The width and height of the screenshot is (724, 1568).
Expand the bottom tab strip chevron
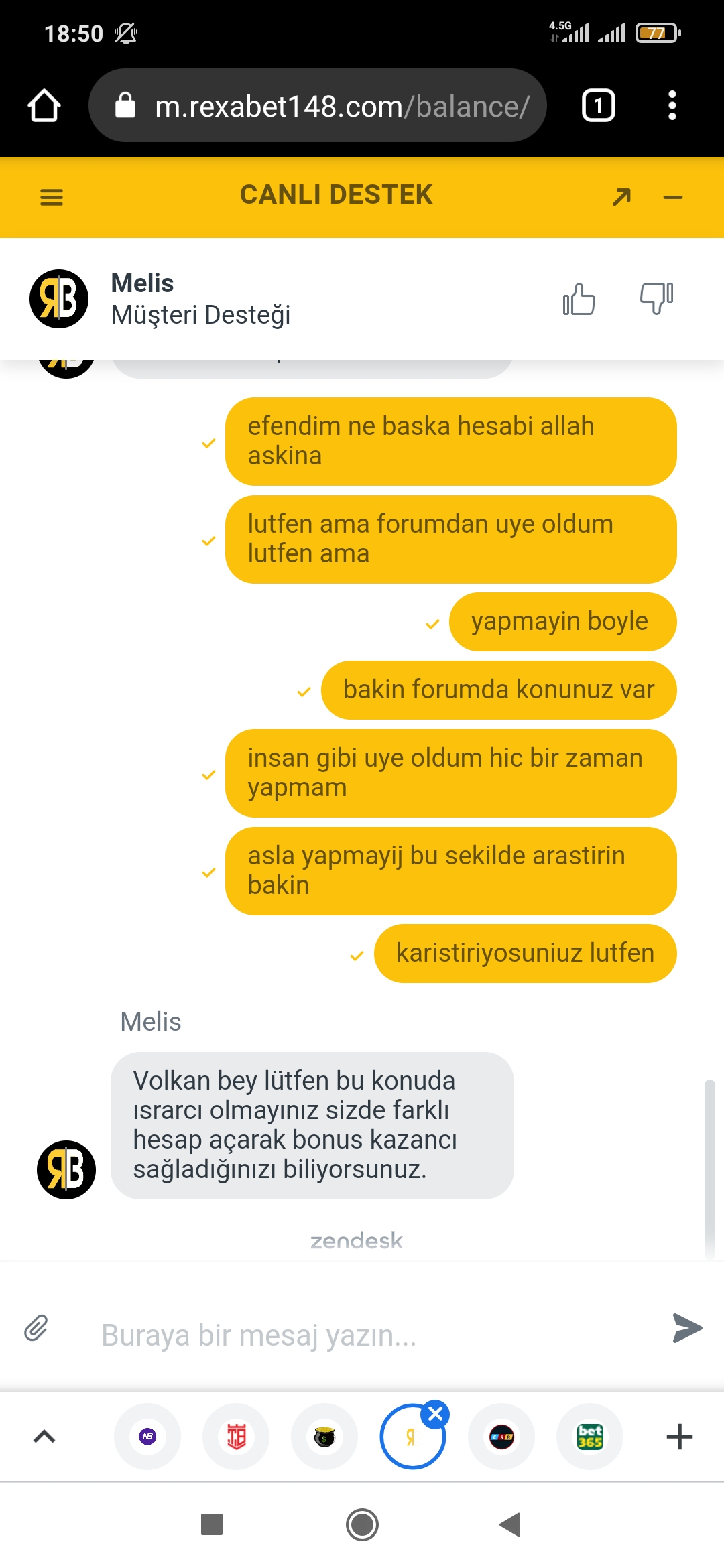[44, 1436]
